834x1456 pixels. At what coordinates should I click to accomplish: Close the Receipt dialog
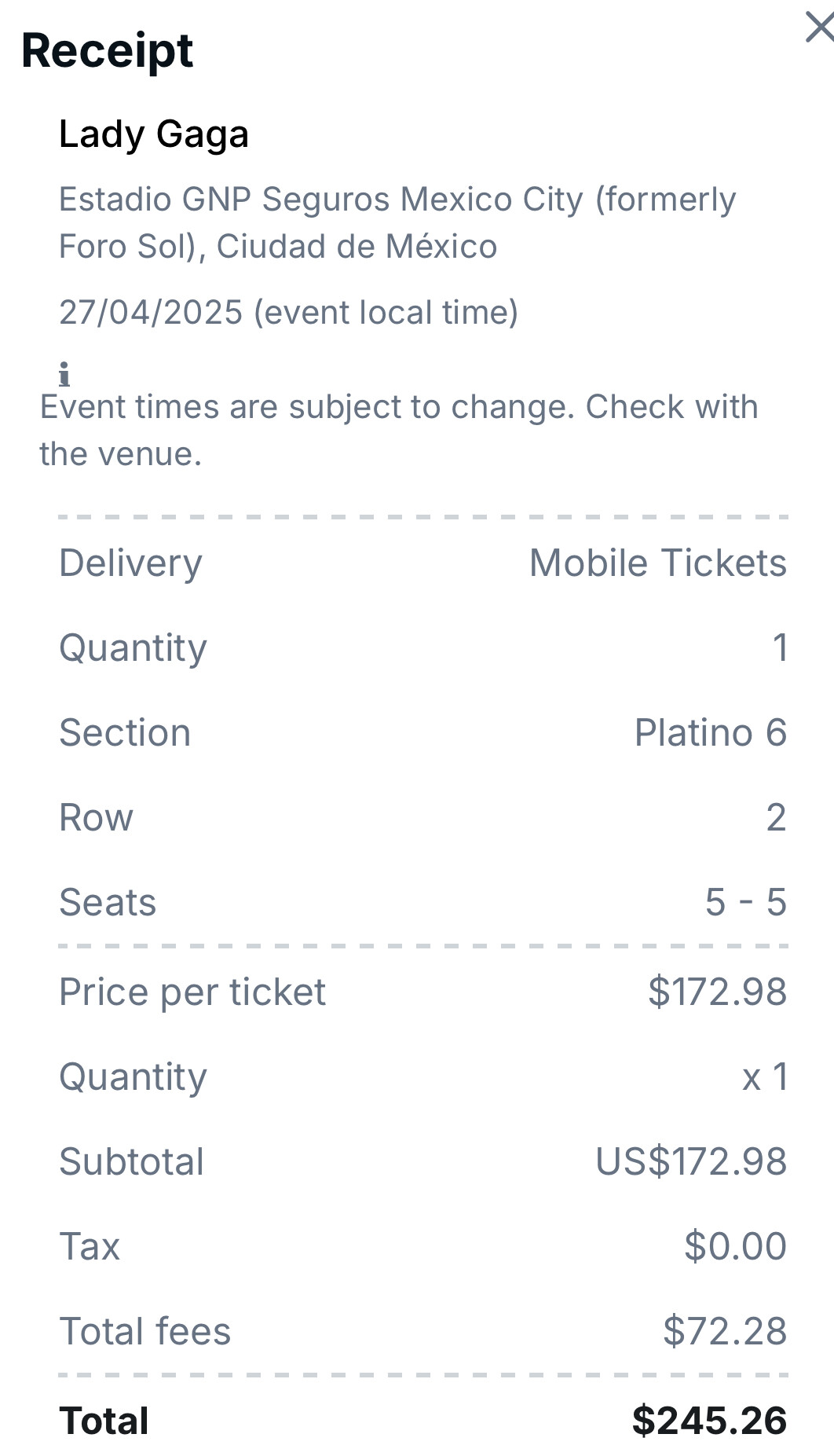[820, 28]
